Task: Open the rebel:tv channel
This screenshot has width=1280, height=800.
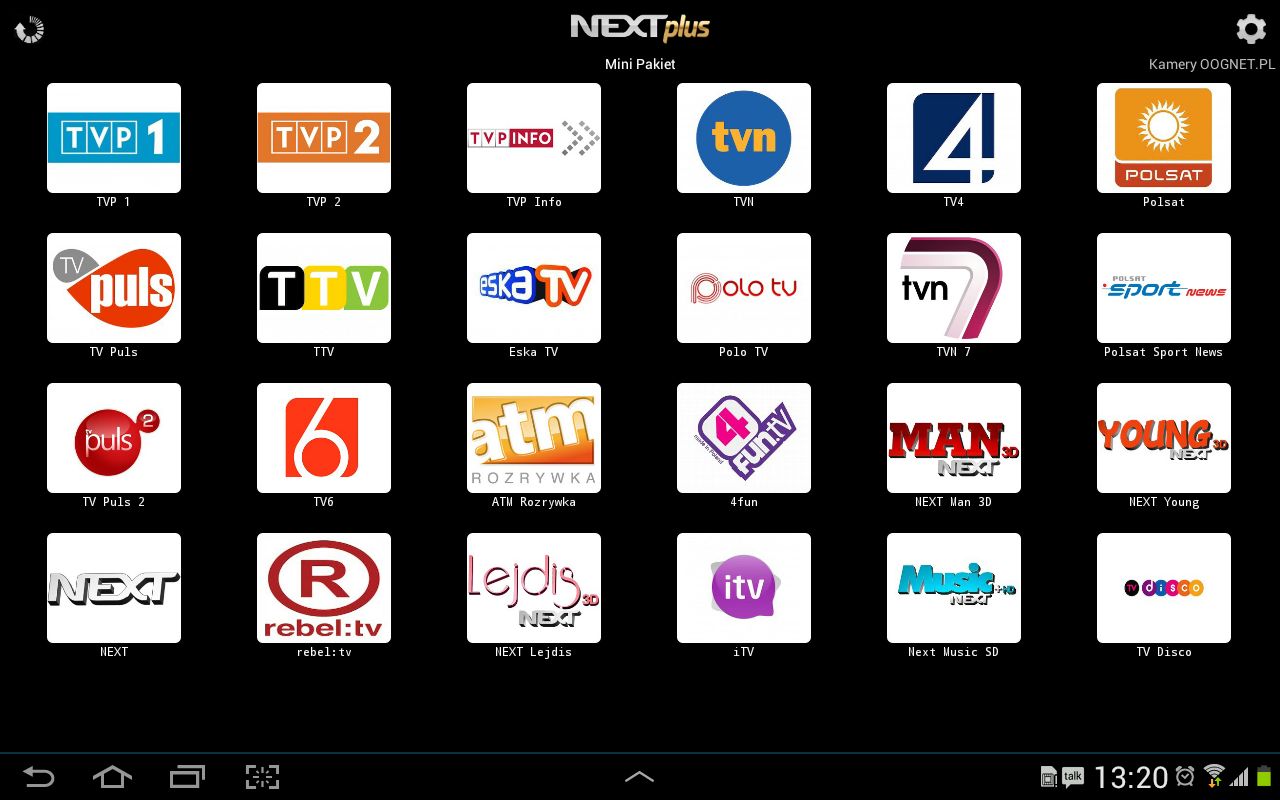Action: tap(324, 588)
